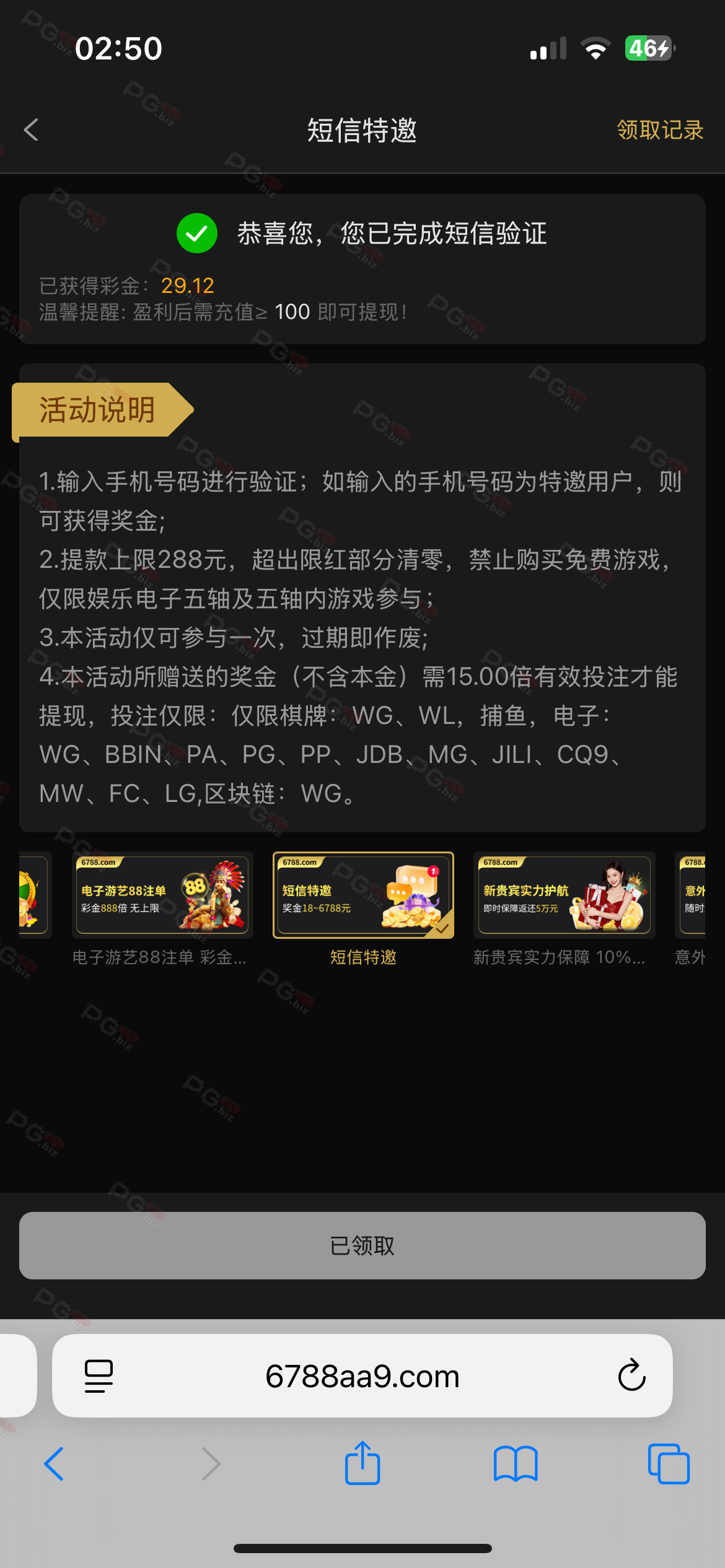This screenshot has width=725, height=1568.
Task: Open the 电子游艺88注单 promotion card
Action: [162, 895]
